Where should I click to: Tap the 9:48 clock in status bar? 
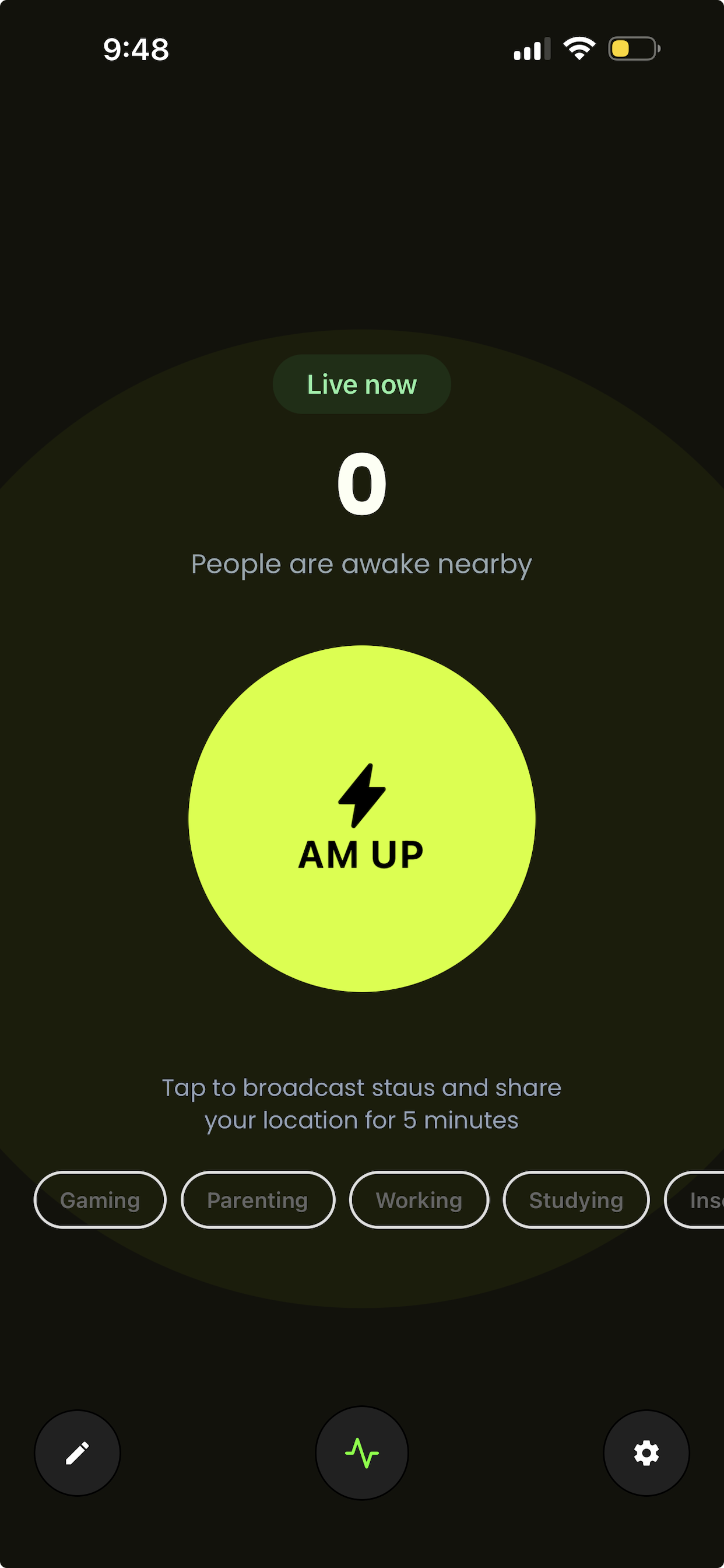coord(135,48)
